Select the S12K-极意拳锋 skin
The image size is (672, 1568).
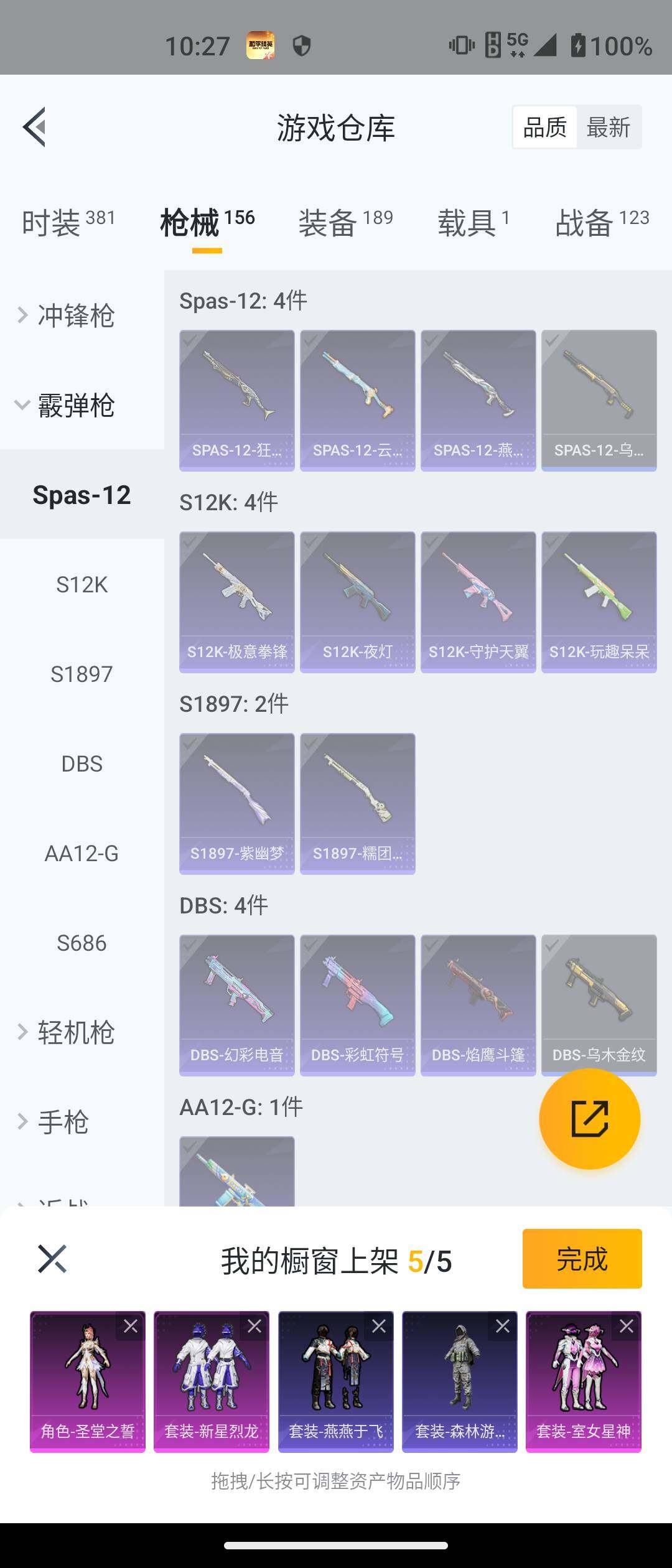236,601
